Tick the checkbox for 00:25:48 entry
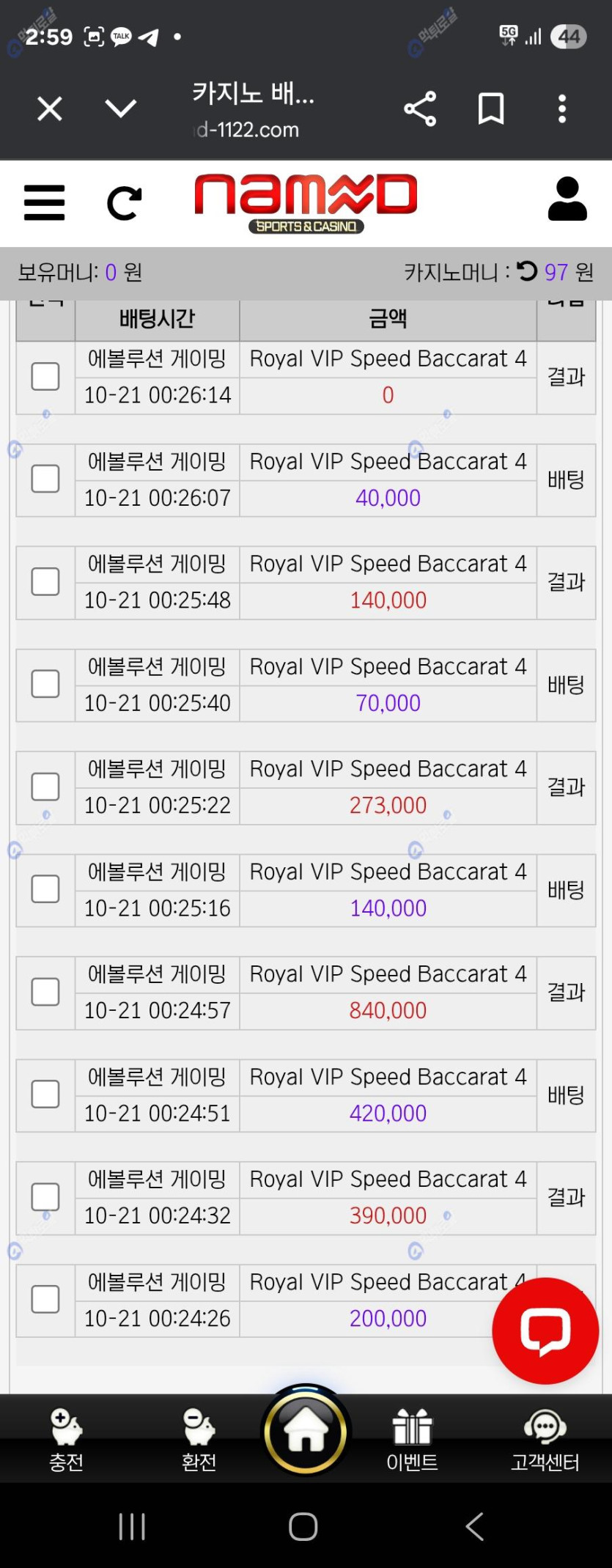The width and height of the screenshot is (612, 1568). point(45,582)
